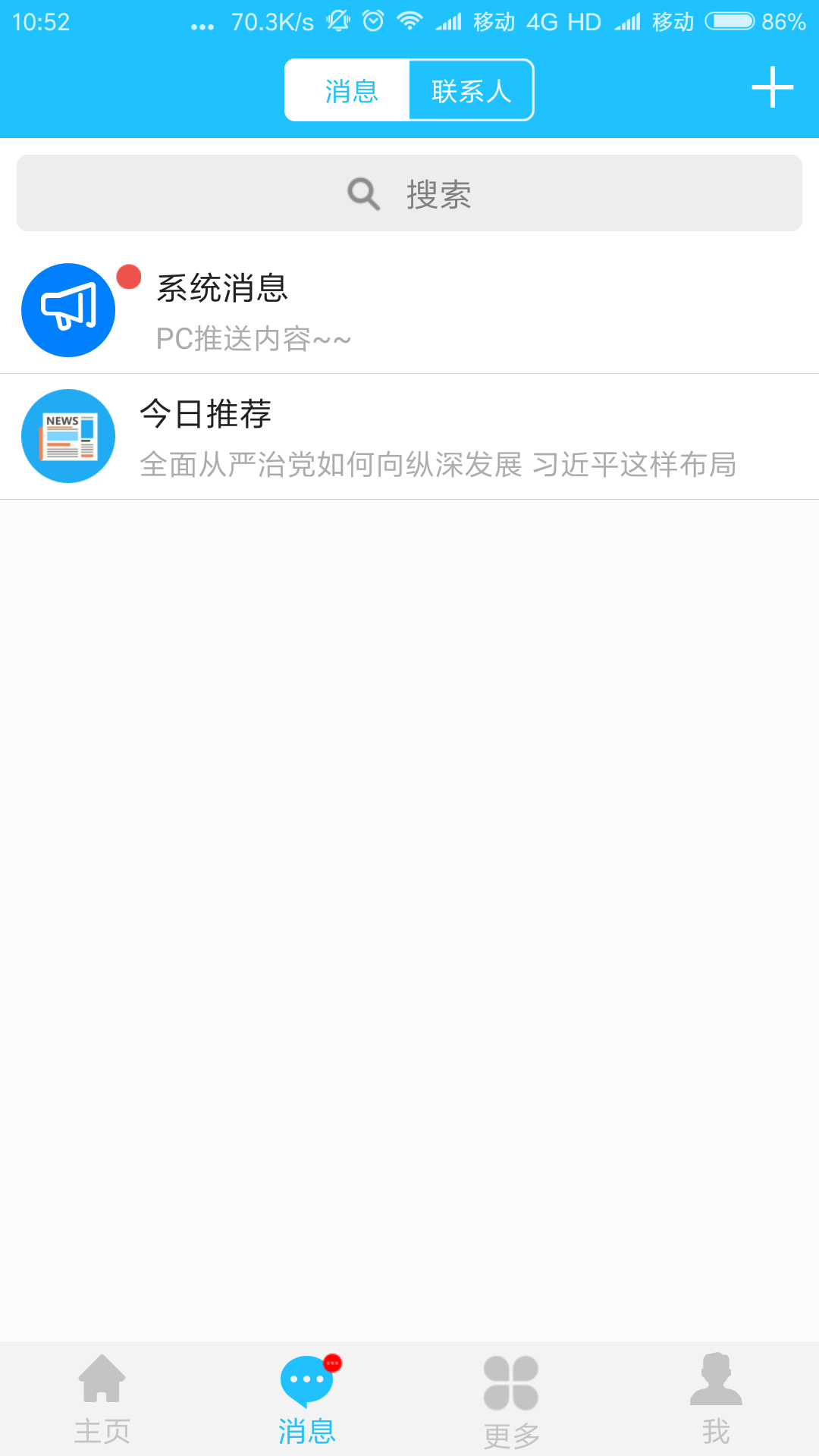
Task: Click the alarm clock status icon
Action: pyautogui.click(x=373, y=21)
